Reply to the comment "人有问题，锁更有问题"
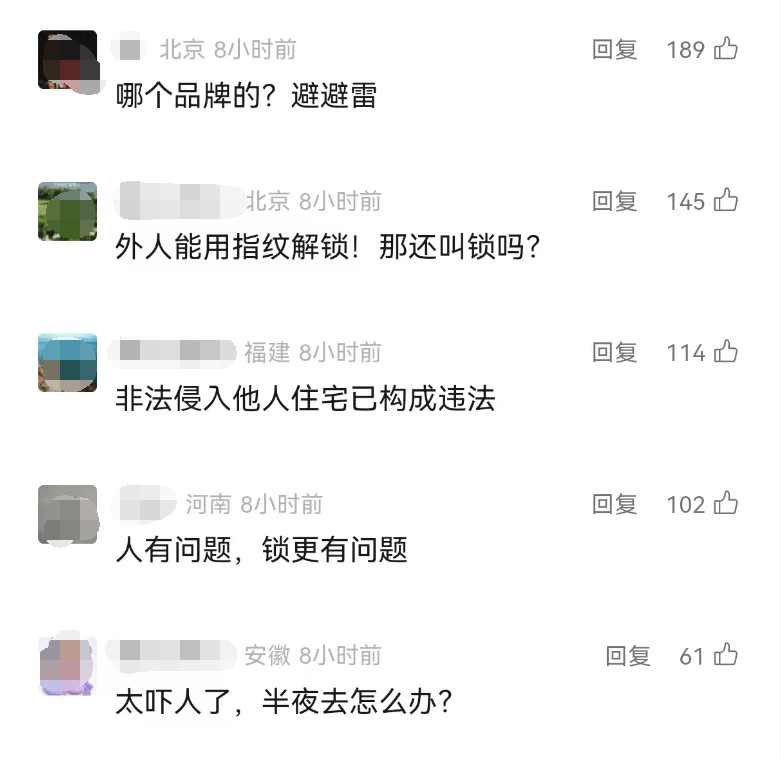Screen dimensions: 781x758 pyautogui.click(x=614, y=504)
